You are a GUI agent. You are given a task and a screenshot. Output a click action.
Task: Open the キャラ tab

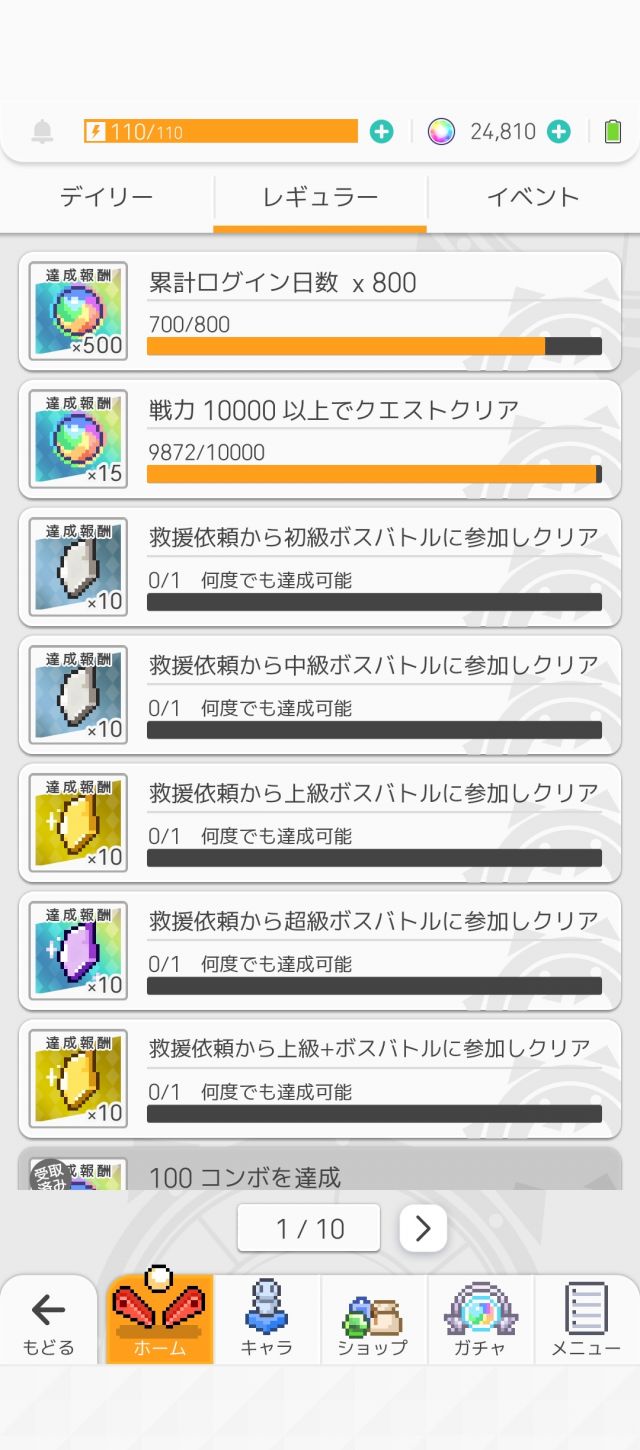267,1319
